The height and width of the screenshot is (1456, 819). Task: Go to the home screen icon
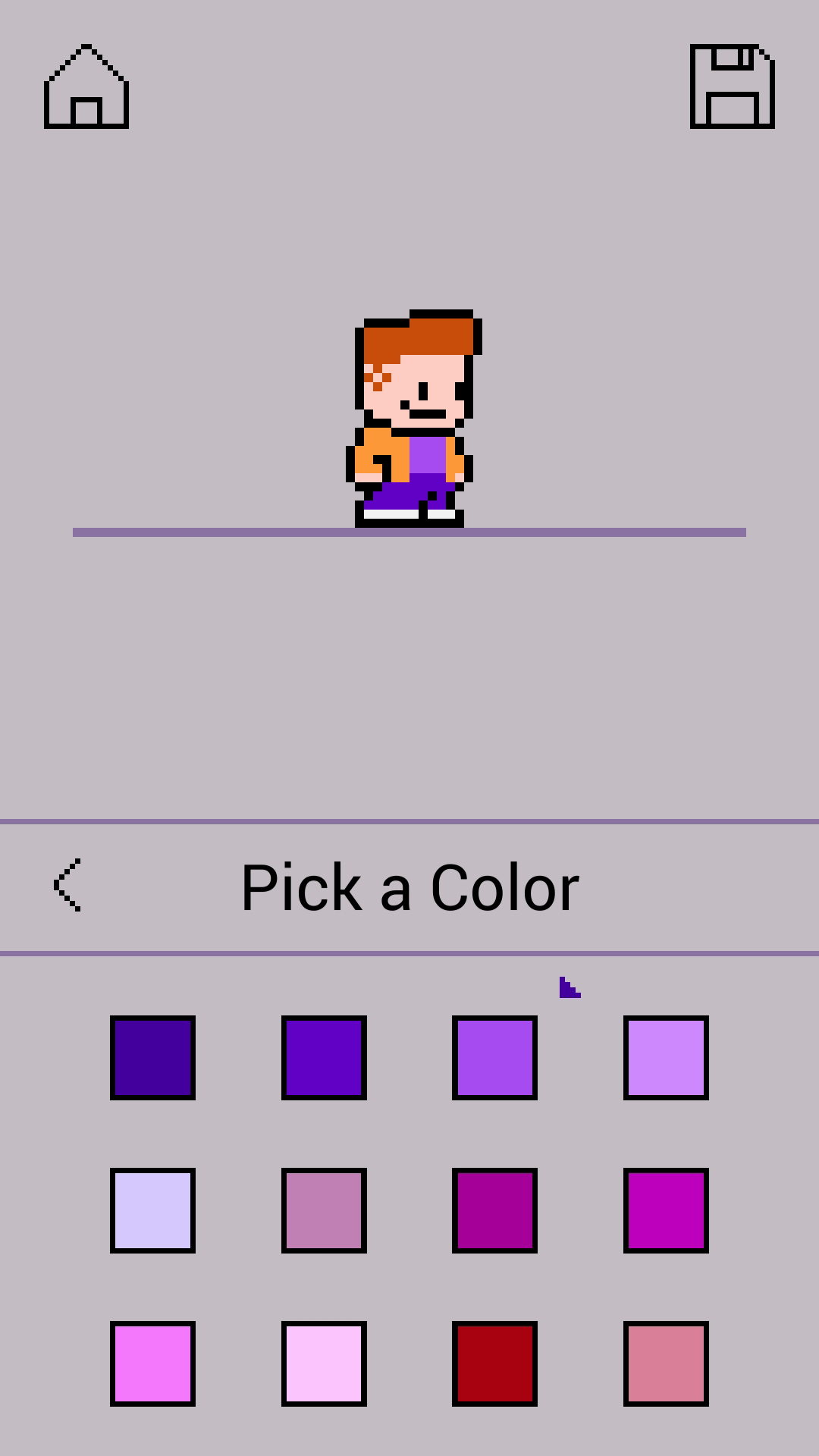pos(86,86)
